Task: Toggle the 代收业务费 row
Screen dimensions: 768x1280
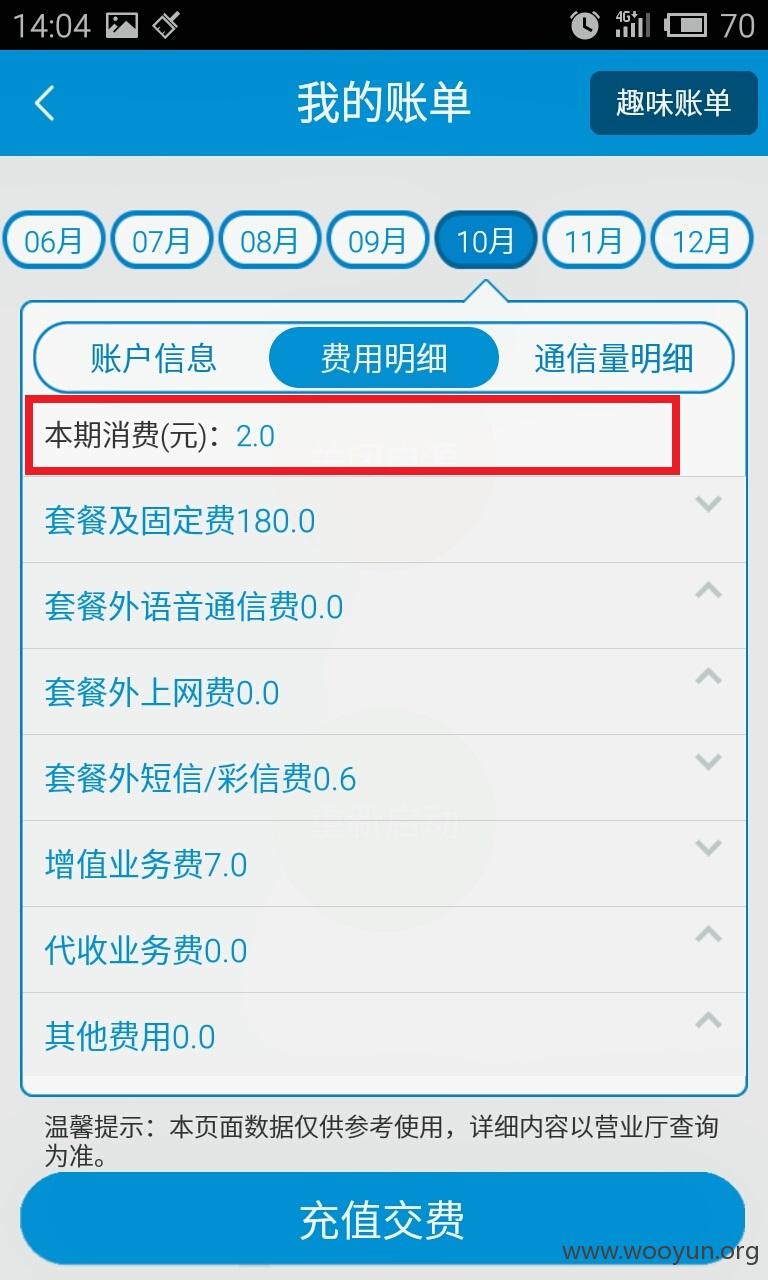Action: (x=384, y=950)
